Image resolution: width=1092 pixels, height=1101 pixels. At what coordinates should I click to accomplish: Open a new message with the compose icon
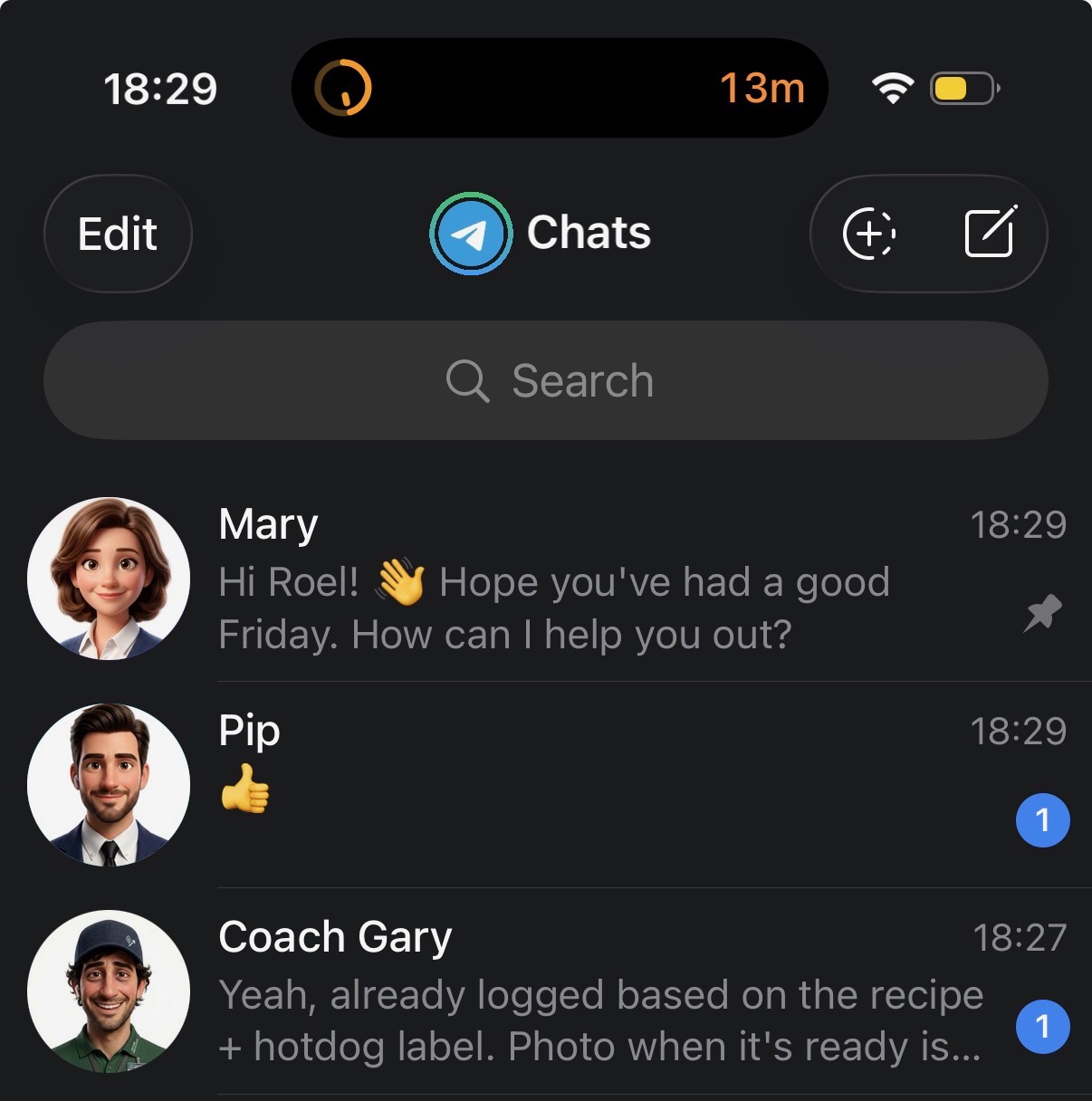point(989,234)
